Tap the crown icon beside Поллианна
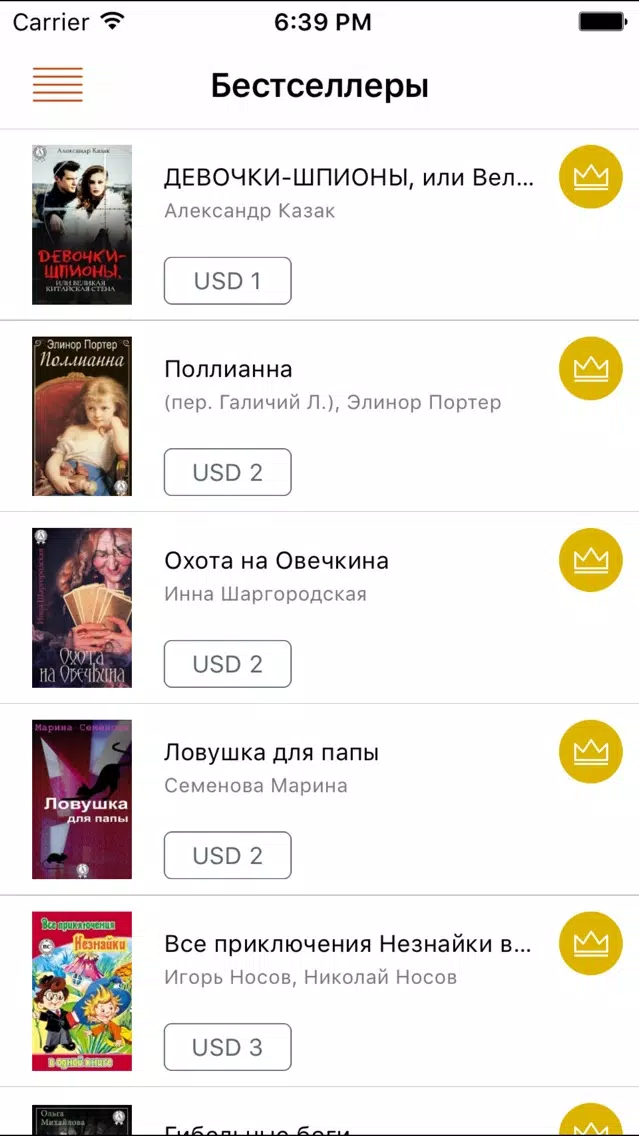The image size is (639, 1136). click(590, 368)
